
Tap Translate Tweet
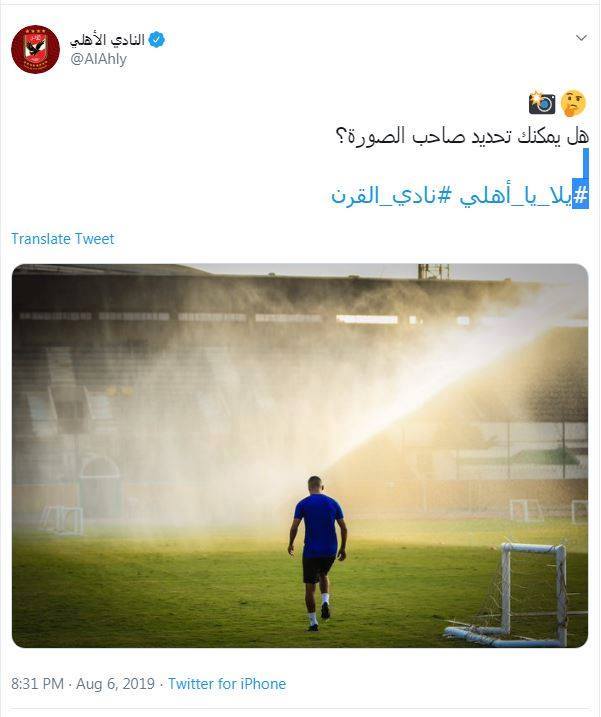tap(63, 239)
